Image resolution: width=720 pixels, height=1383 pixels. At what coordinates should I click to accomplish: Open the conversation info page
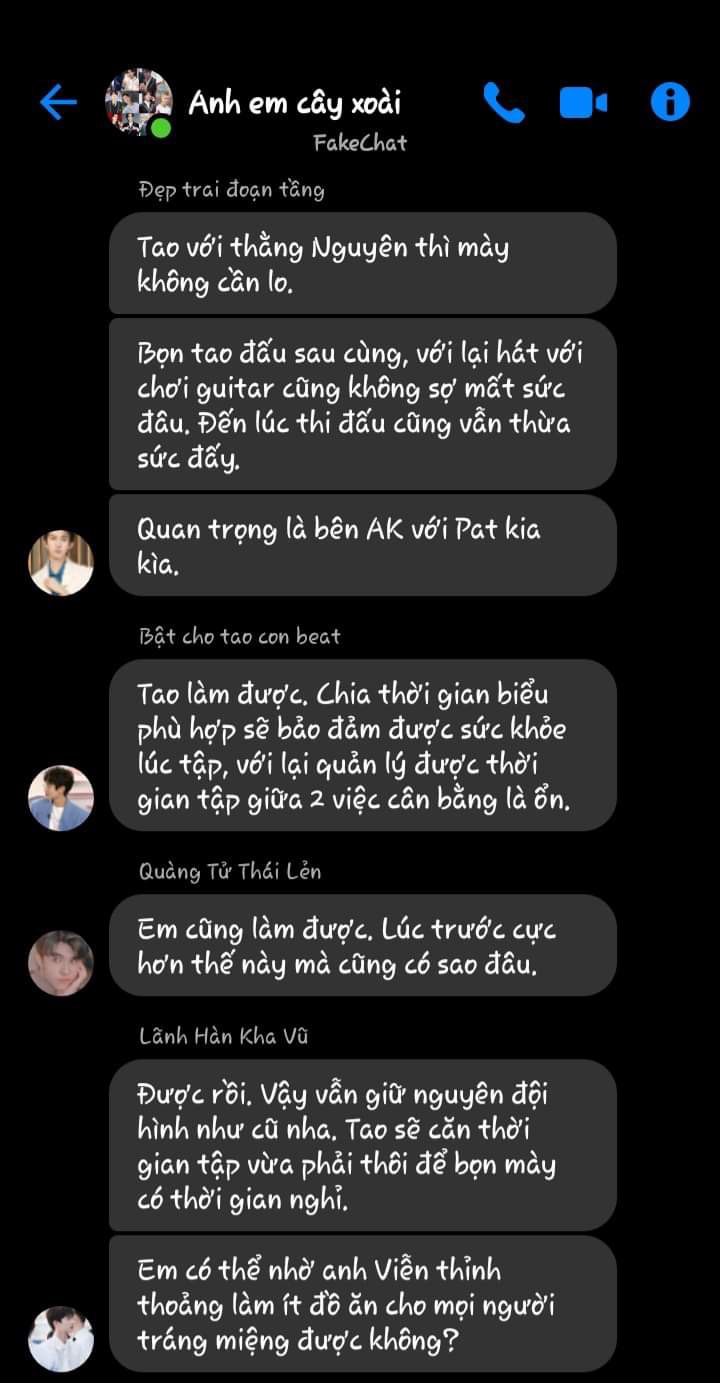tap(670, 102)
